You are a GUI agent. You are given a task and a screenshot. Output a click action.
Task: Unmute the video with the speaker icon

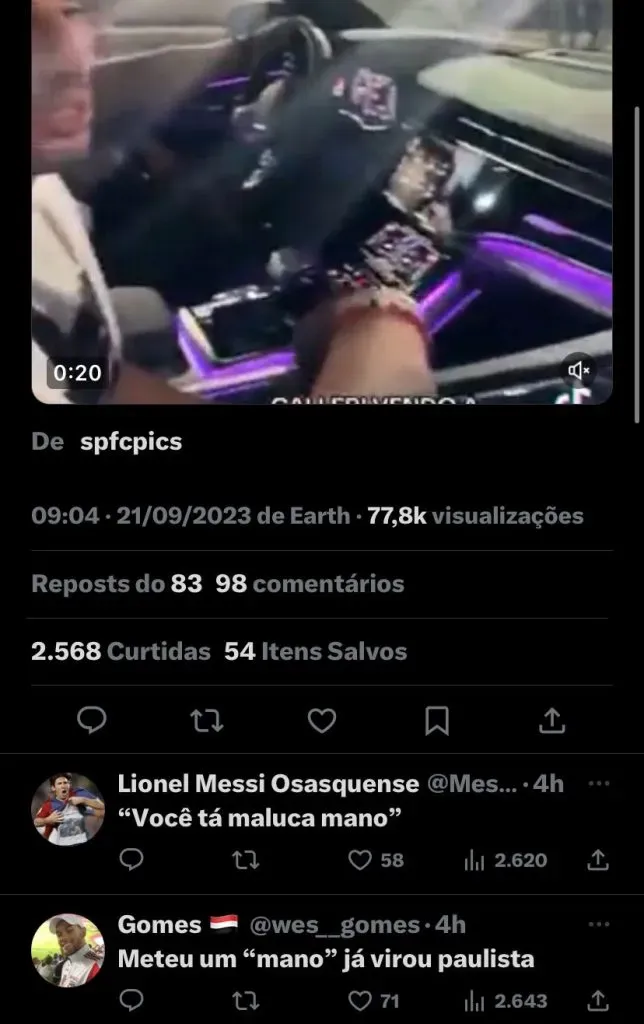580,371
